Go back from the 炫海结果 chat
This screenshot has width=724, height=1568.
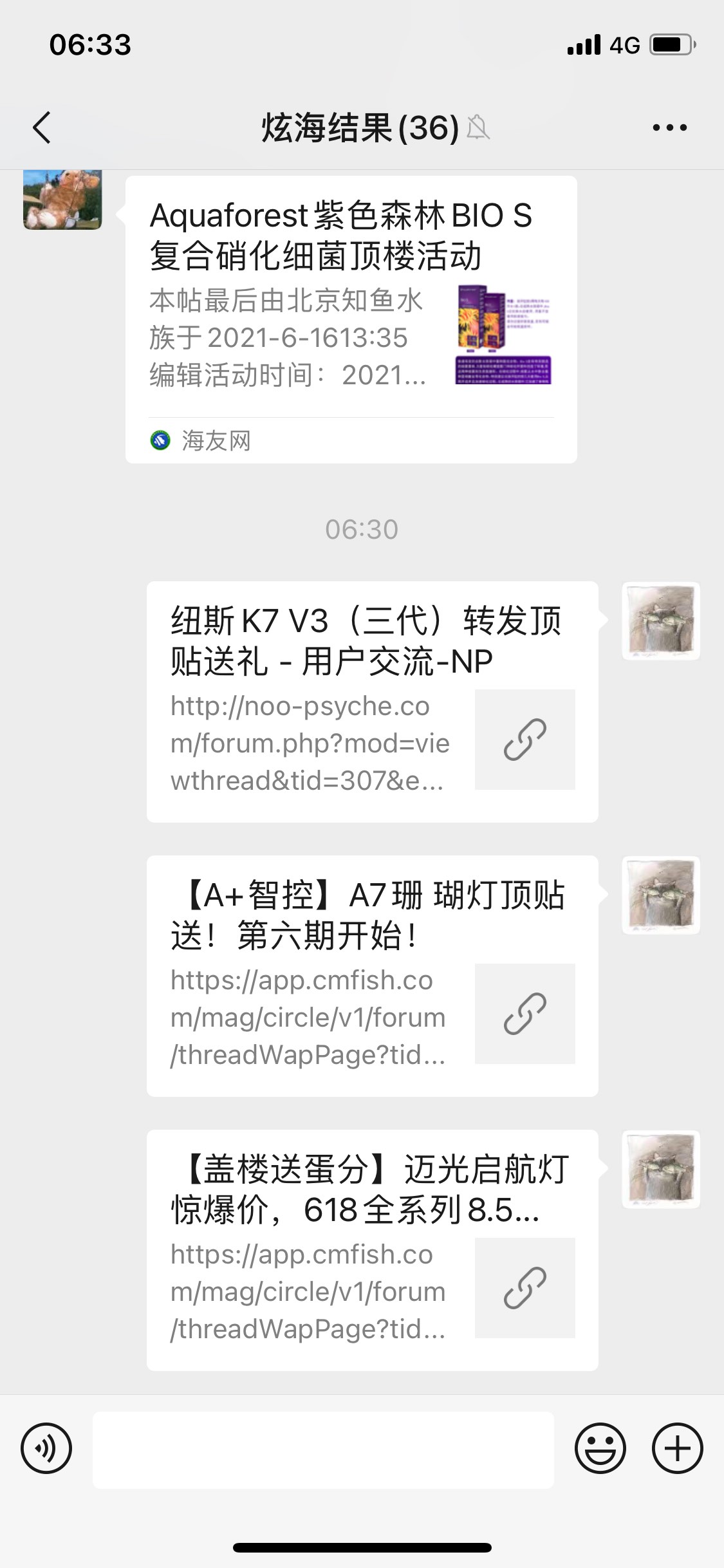tap(42, 127)
